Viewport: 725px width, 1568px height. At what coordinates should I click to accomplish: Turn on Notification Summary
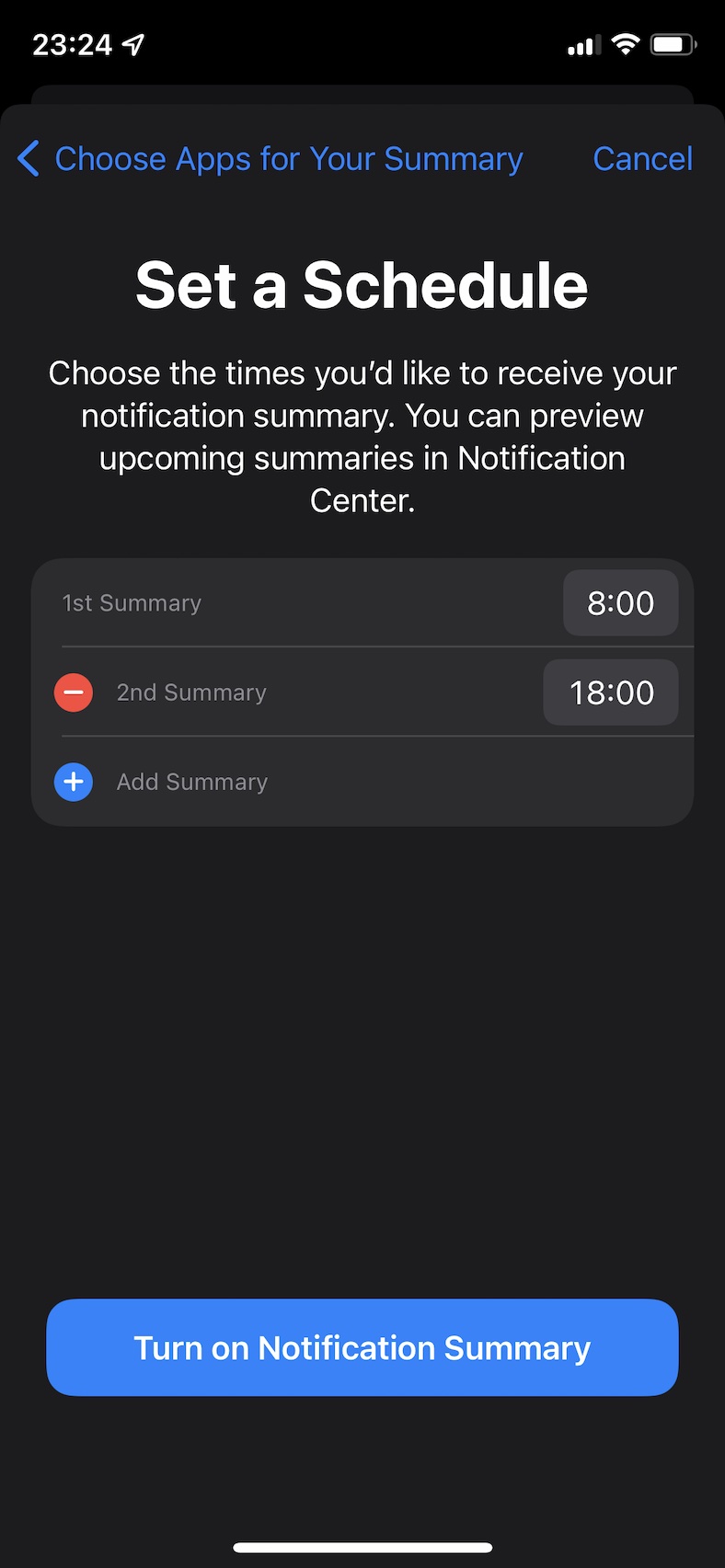coord(362,1347)
